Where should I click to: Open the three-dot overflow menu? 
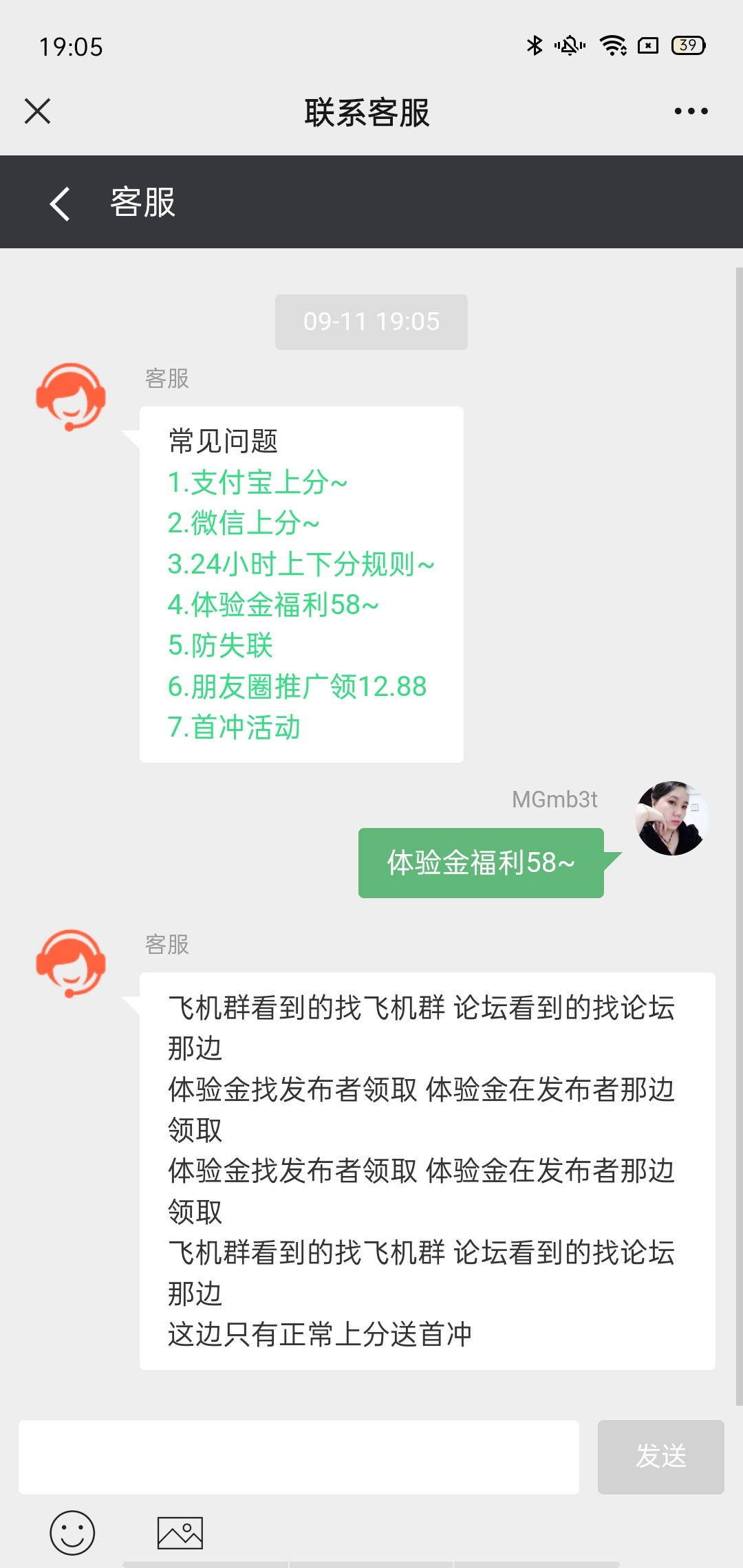click(x=691, y=111)
